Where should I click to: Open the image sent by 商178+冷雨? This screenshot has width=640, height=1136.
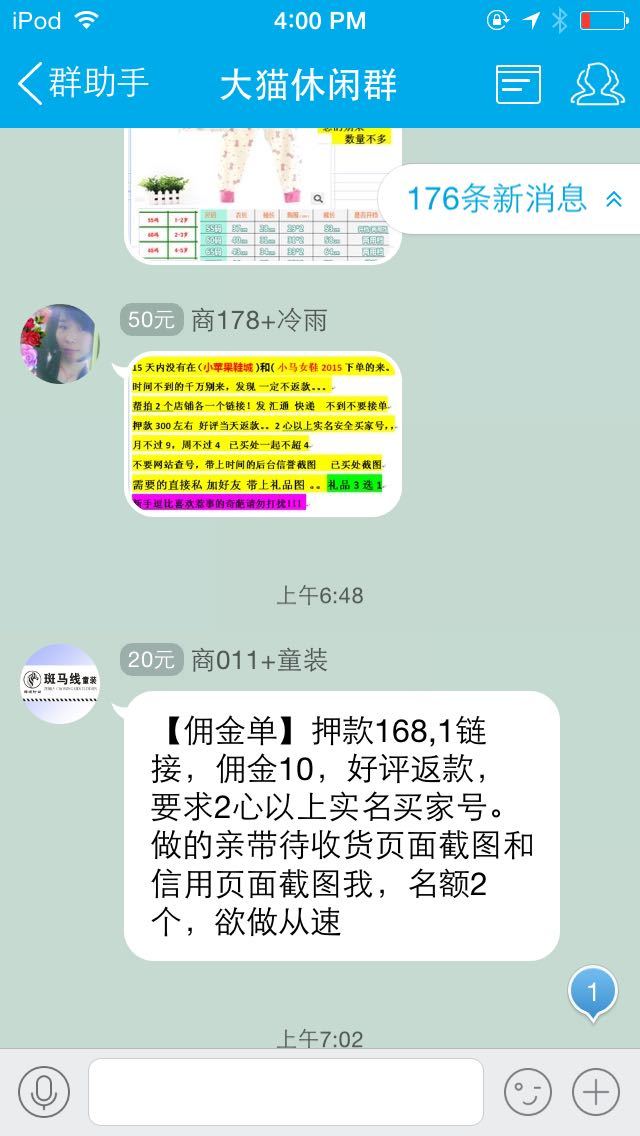click(264, 434)
